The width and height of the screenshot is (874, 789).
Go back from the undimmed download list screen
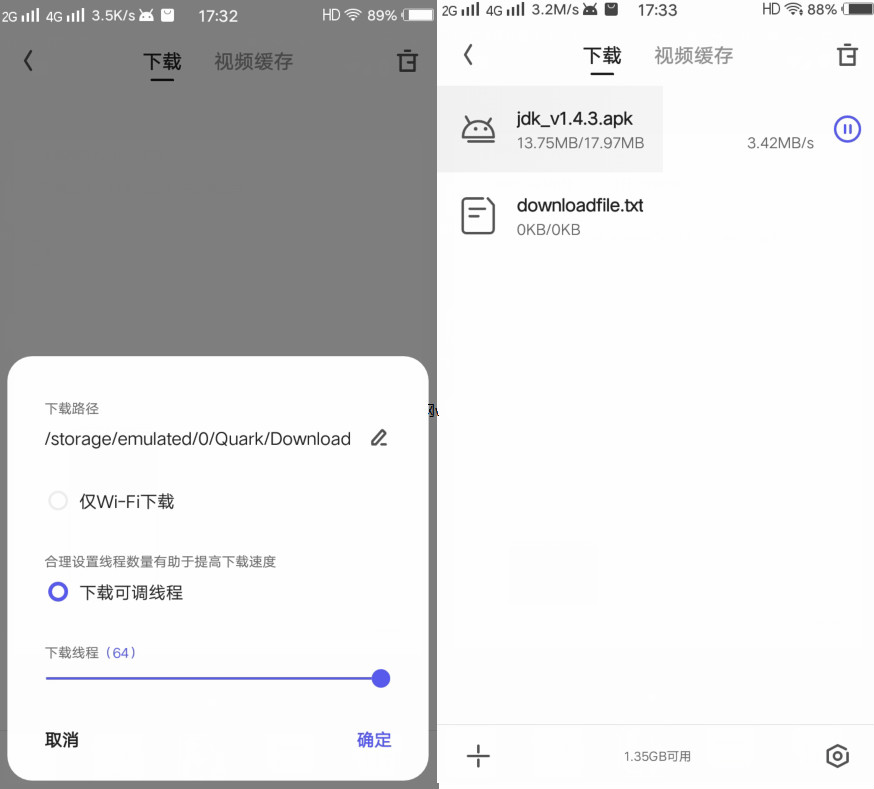[x=468, y=55]
